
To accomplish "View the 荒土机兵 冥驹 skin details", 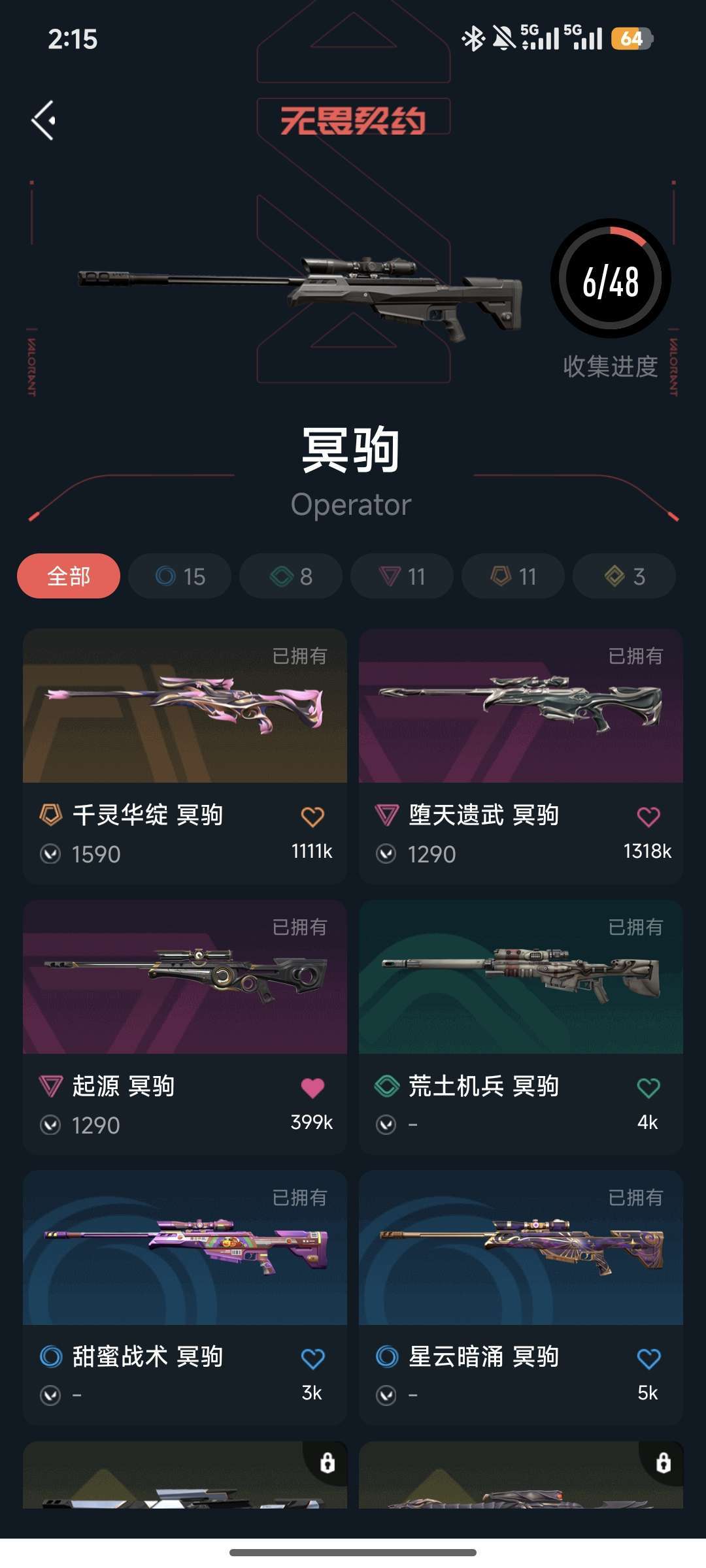I will point(520,977).
